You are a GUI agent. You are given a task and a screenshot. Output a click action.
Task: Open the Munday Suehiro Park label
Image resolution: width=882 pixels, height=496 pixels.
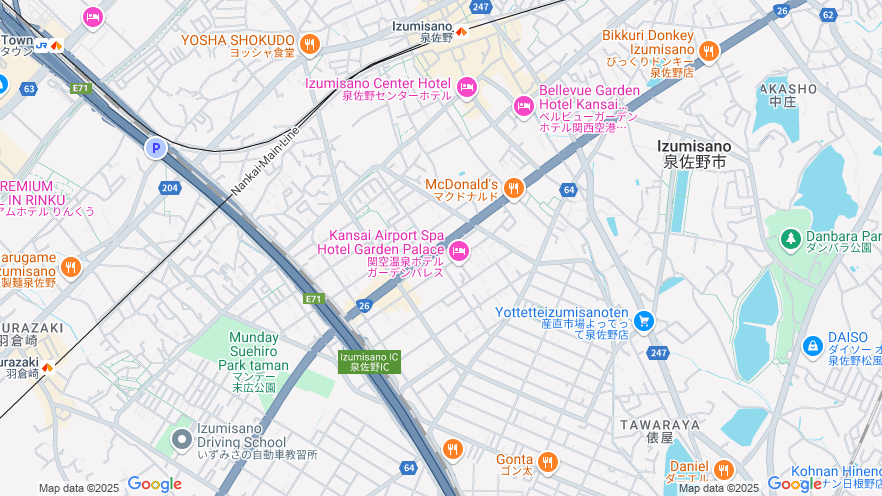coord(259,351)
